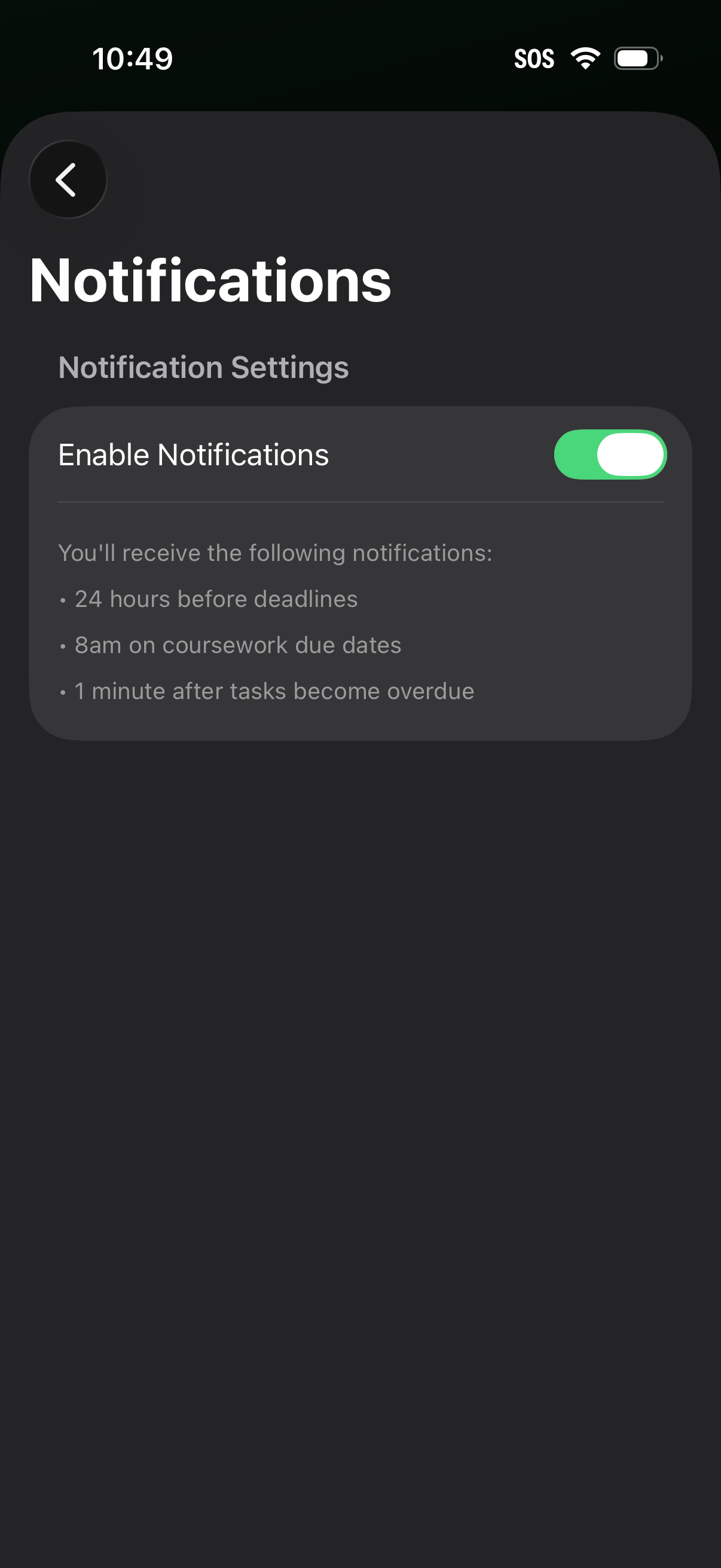The width and height of the screenshot is (721, 1568).
Task: Click the circular back button at top left
Action: coord(68,179)
